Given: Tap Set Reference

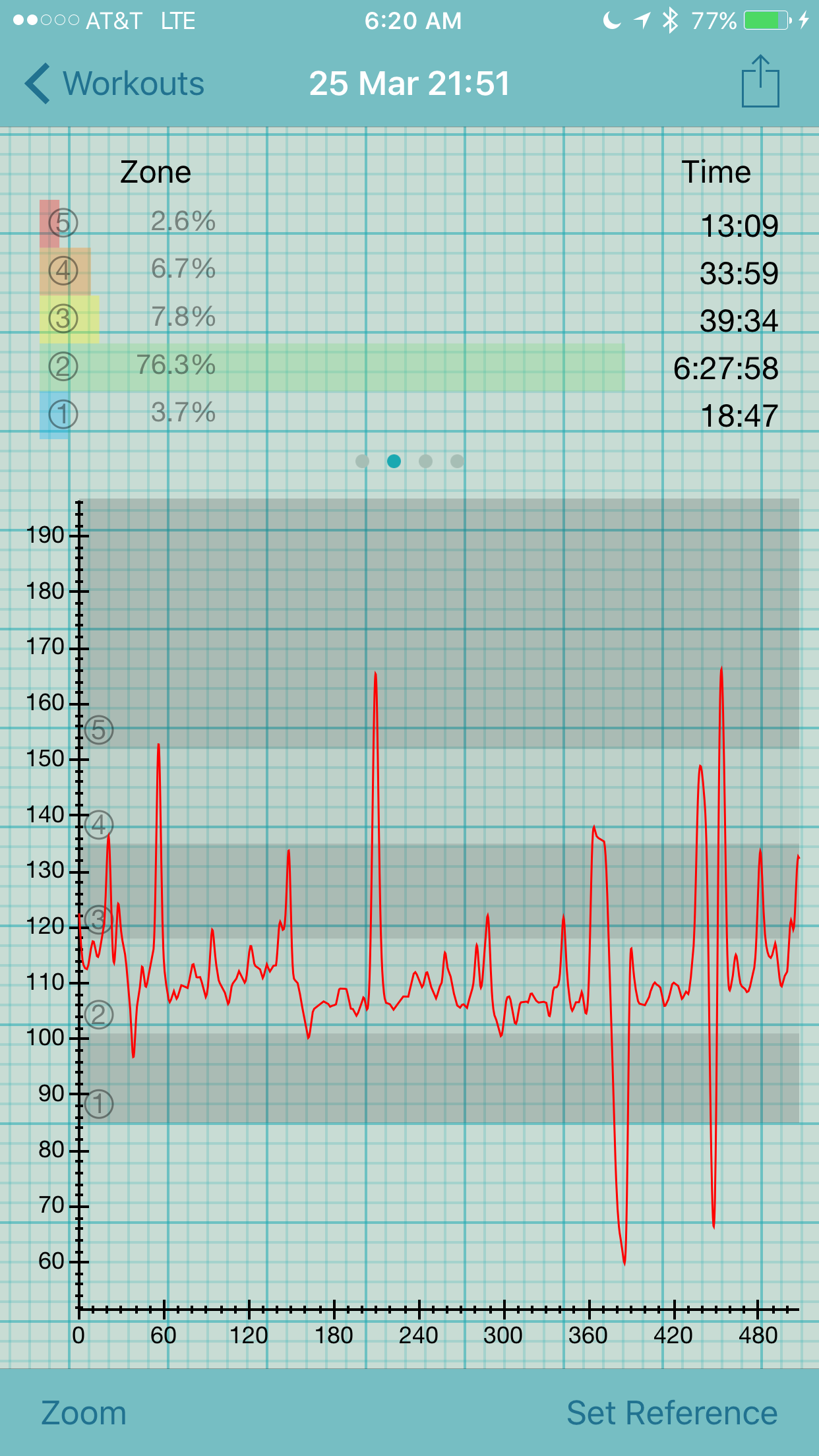Looking at the screenshot, I should click(672, 1413).
